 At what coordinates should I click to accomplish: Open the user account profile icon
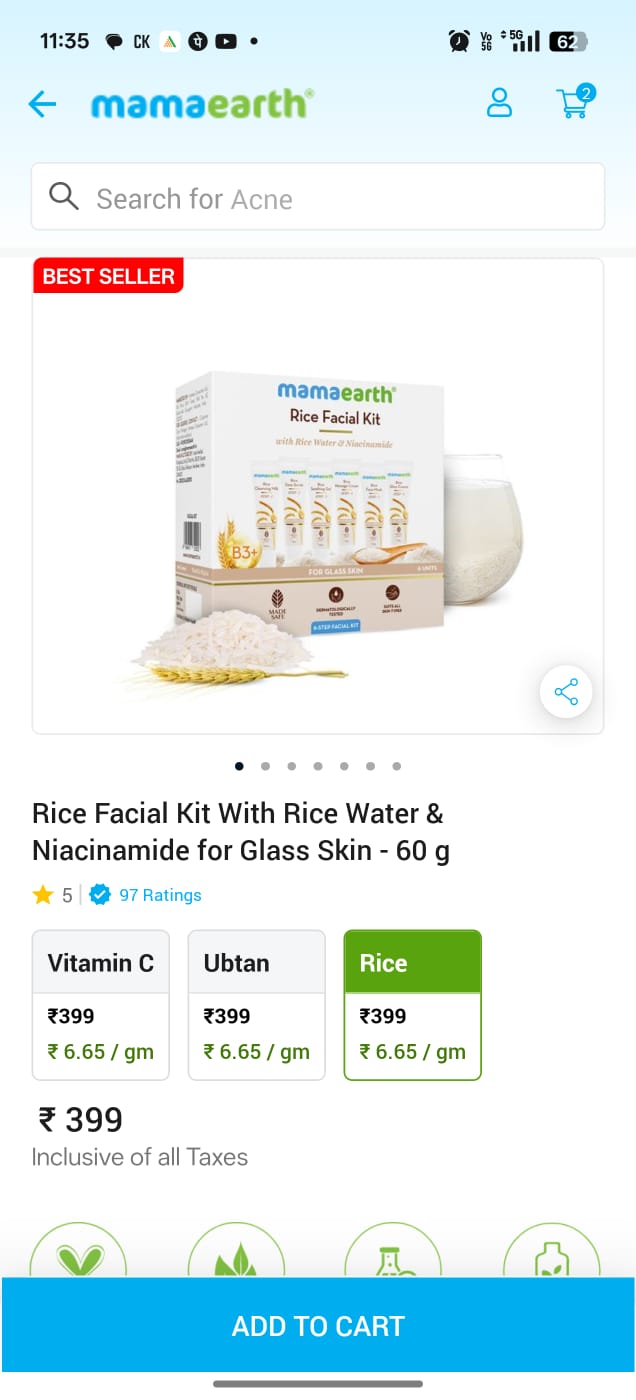(x=499, y=102)
